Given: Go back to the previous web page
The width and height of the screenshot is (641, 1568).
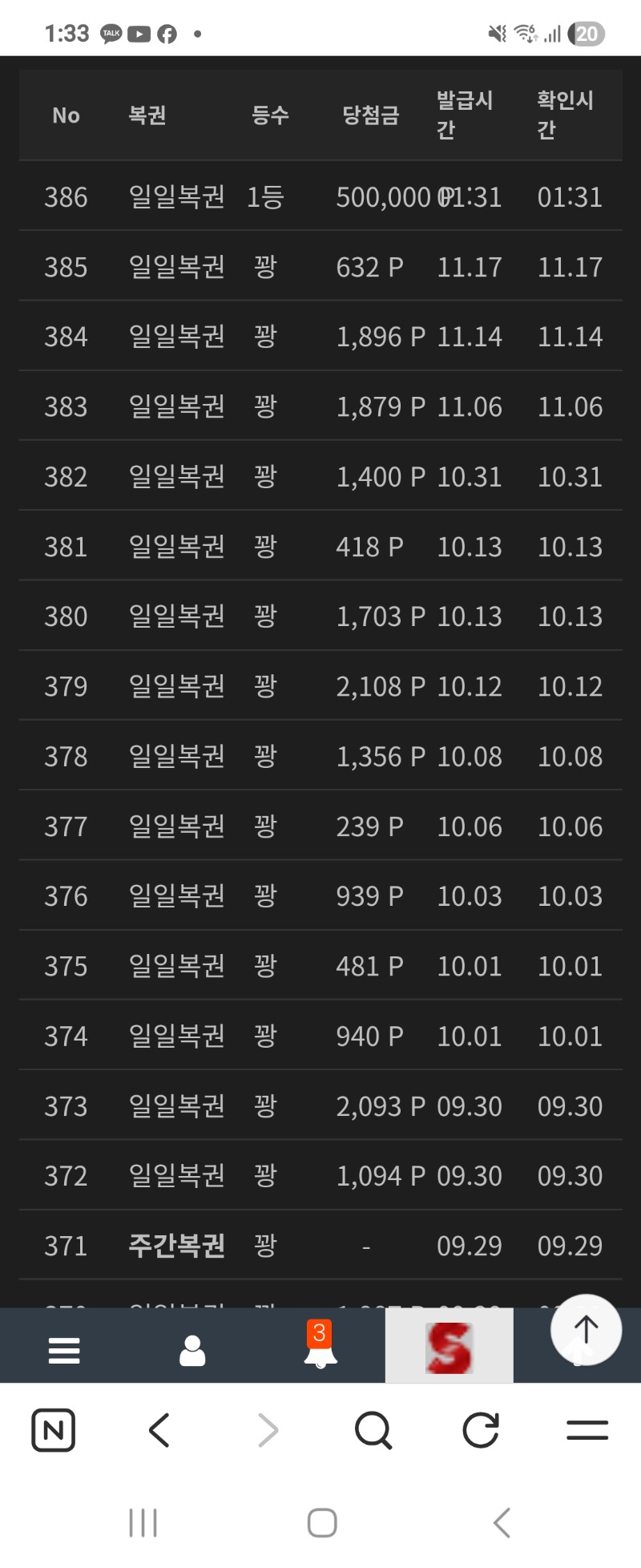Looking at the screenshot, I should pyautogui.click(x=159, y=1430).
